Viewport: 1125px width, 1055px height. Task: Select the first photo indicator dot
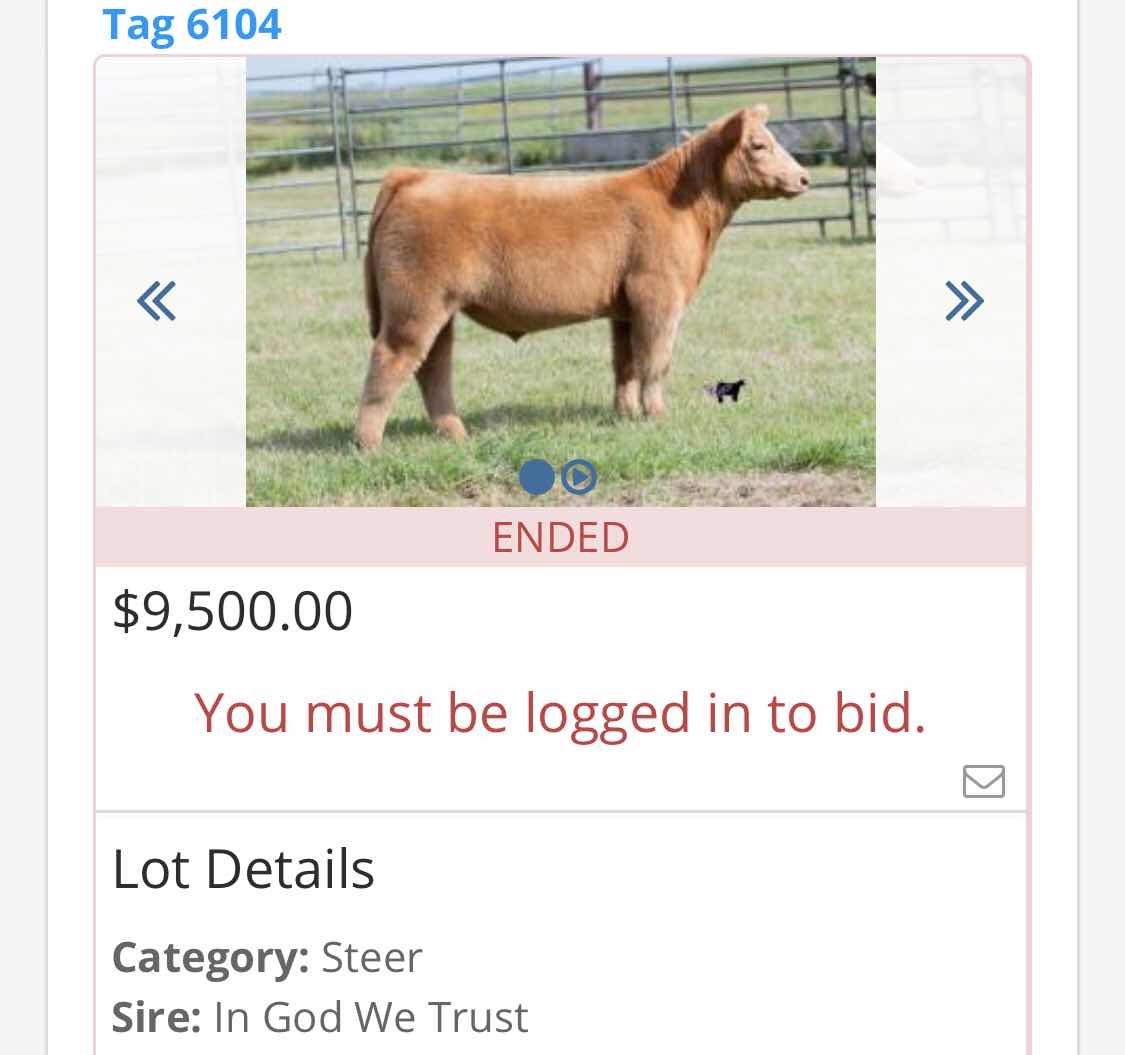pyautogui.click(x=537, y=477)
